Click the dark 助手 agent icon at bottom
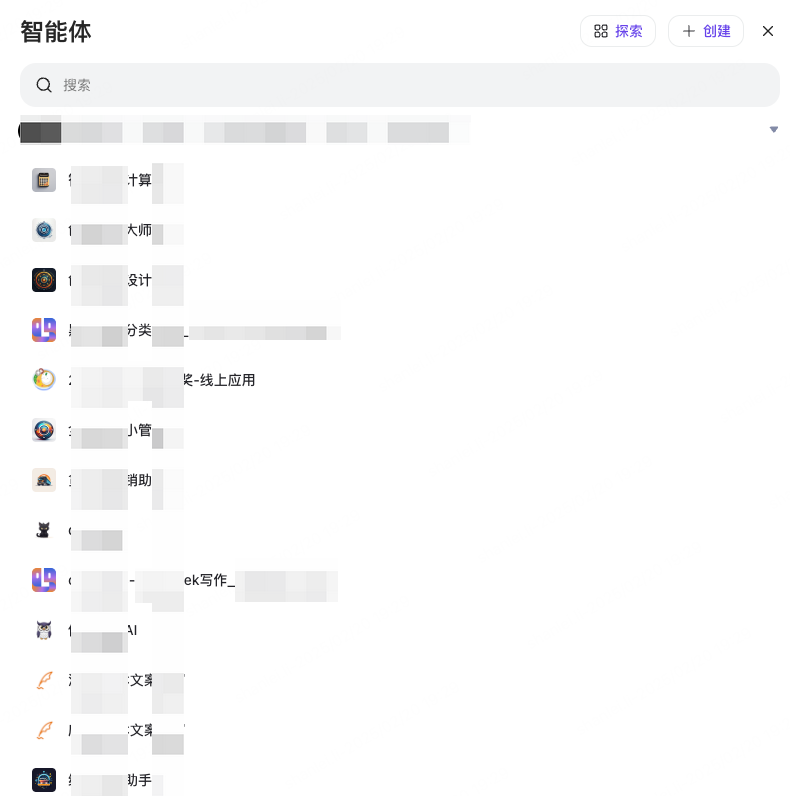Viewport: 790px width, 796px height. pyautogui.click(x=44, y=780)
